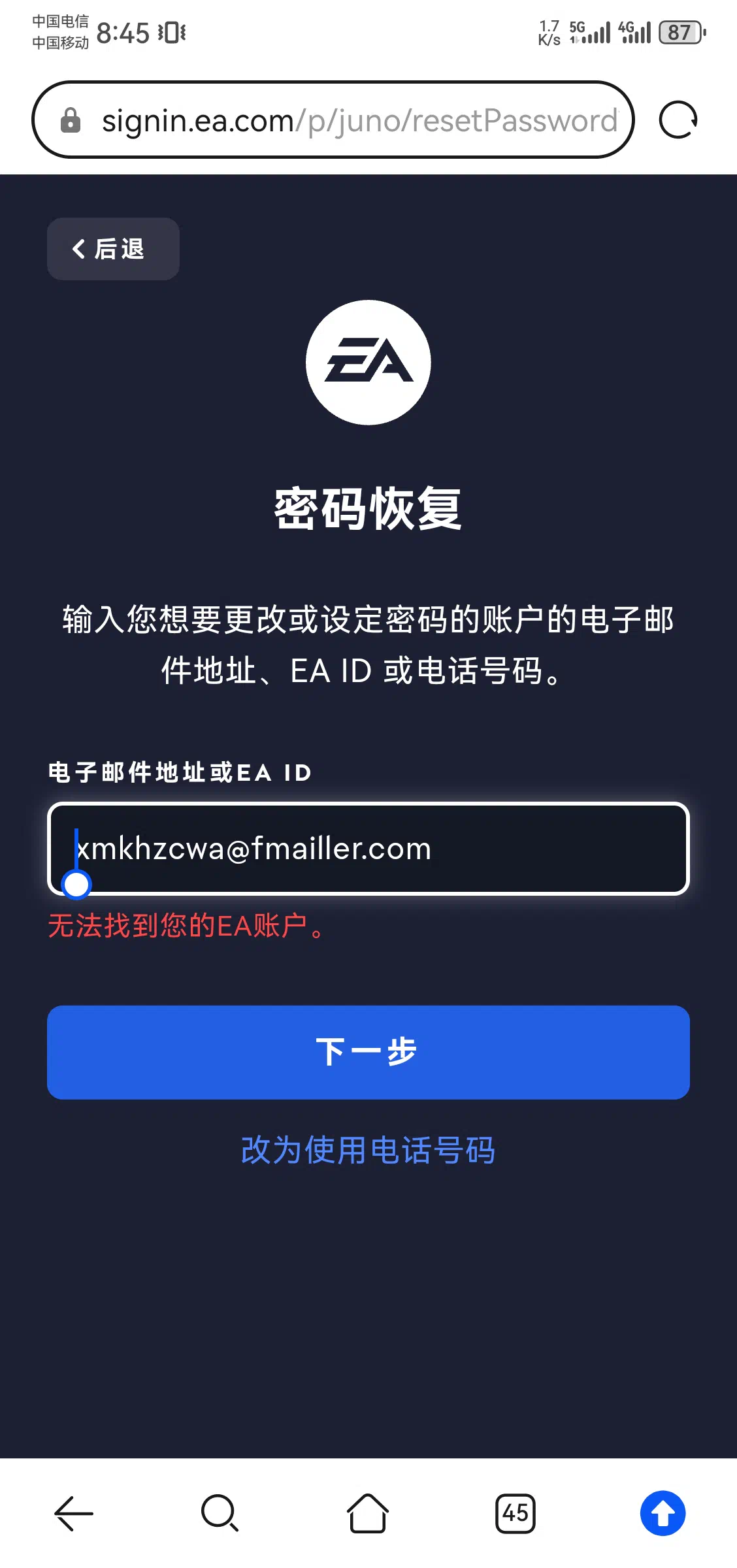Image resolution: width=737 pixels, height=1568 pixels.
Task: Tap the signin.ea.com address bar
Action: click(333, 120)
